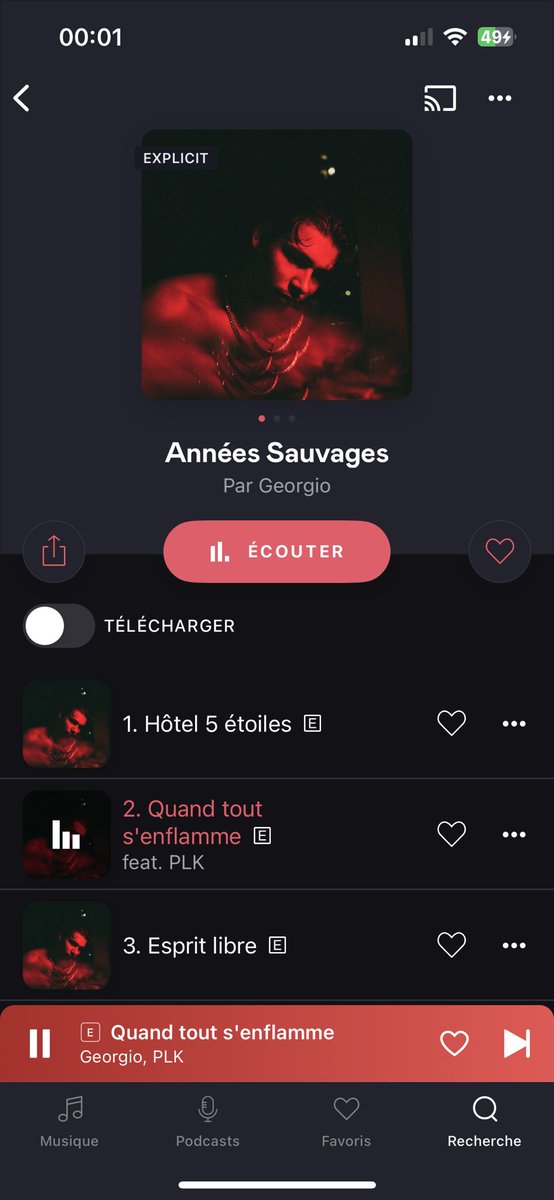Go back with the top-left arrow

(22, 98)
